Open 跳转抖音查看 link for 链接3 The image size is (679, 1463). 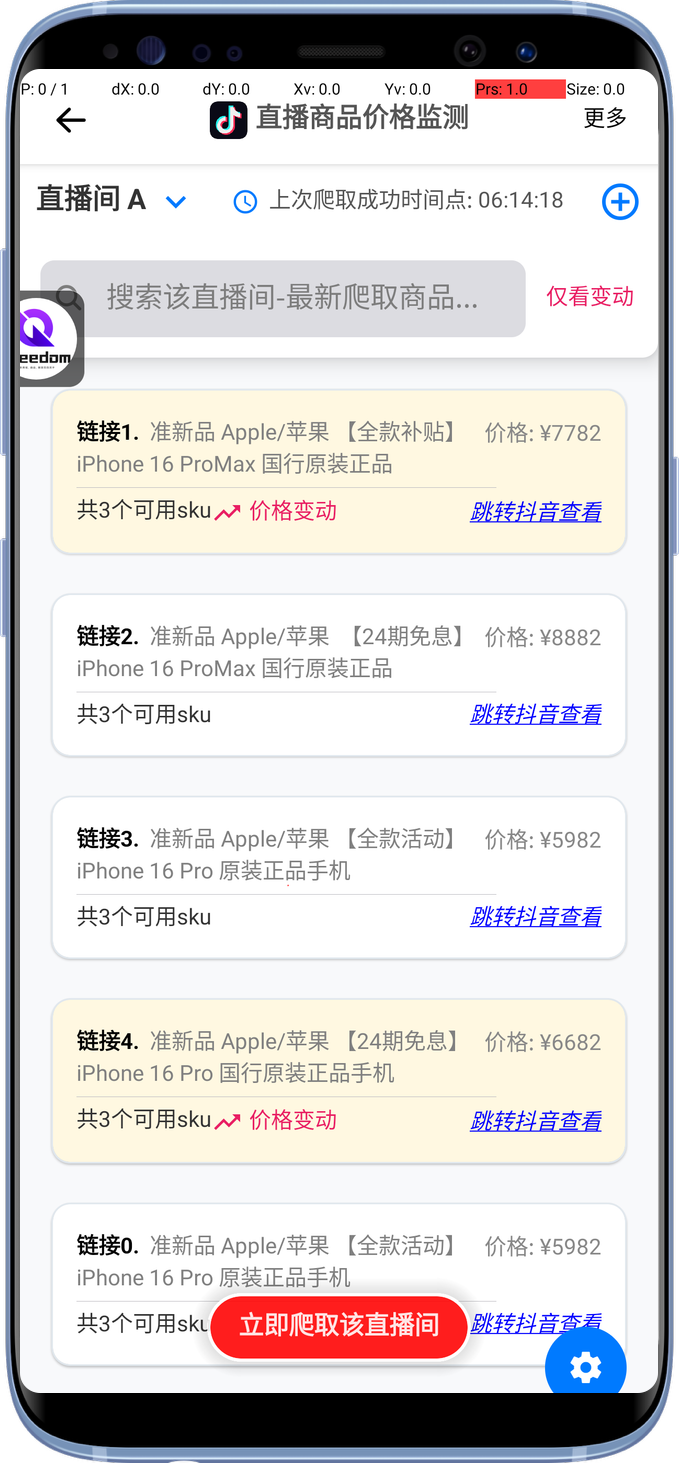[x=536, y=917]
